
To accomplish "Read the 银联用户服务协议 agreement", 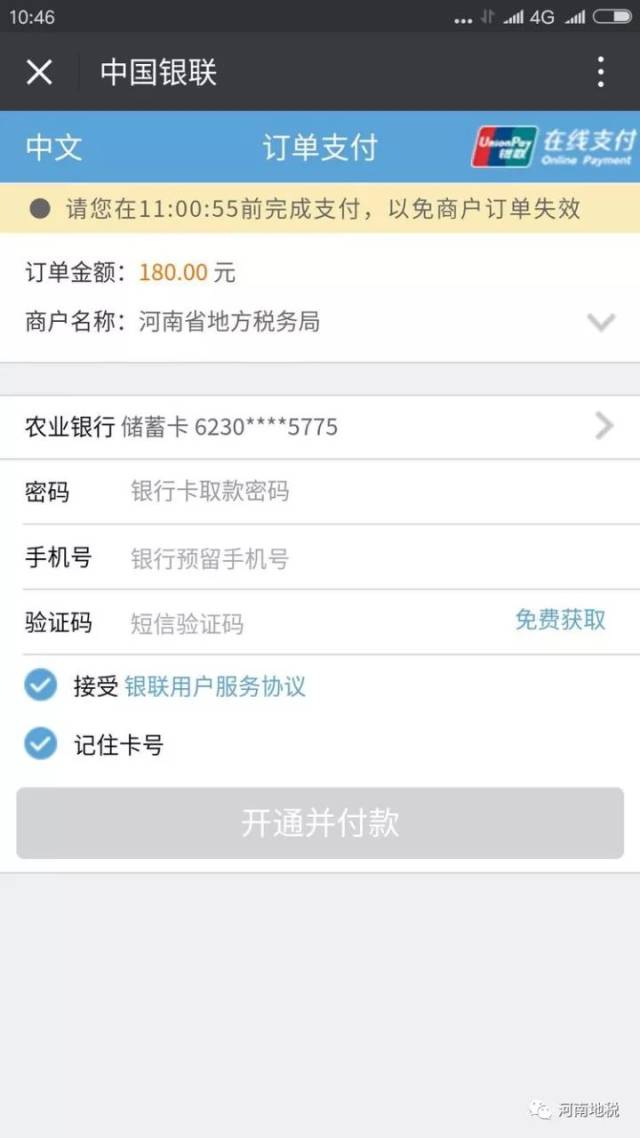I will tap(215, 687).
